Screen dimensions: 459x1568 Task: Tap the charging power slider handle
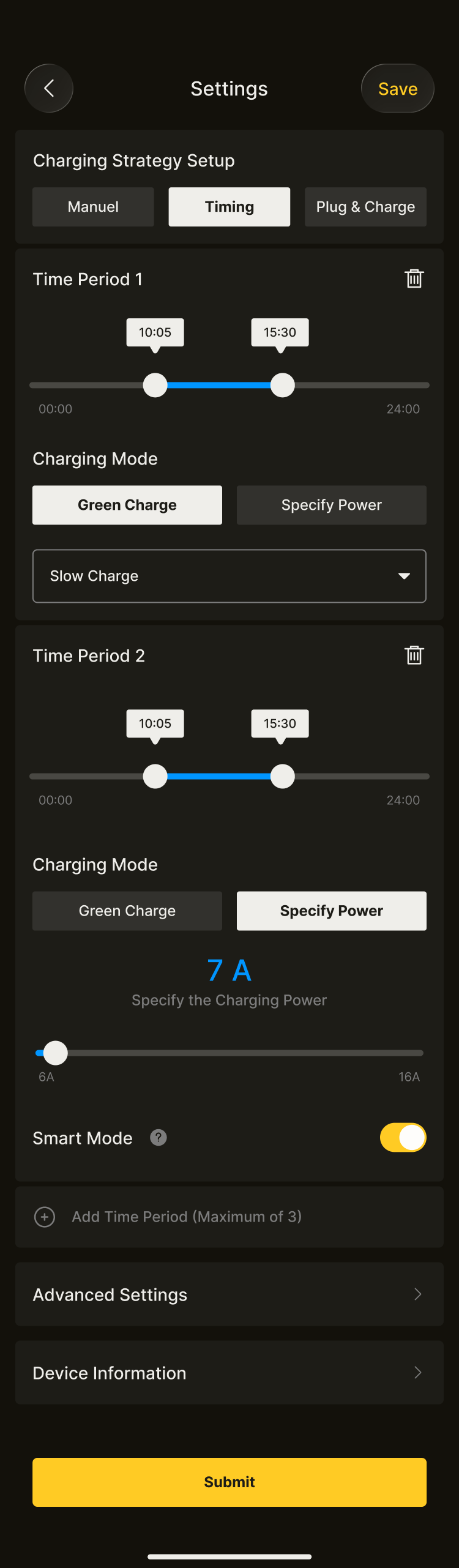pos(56,1053)
